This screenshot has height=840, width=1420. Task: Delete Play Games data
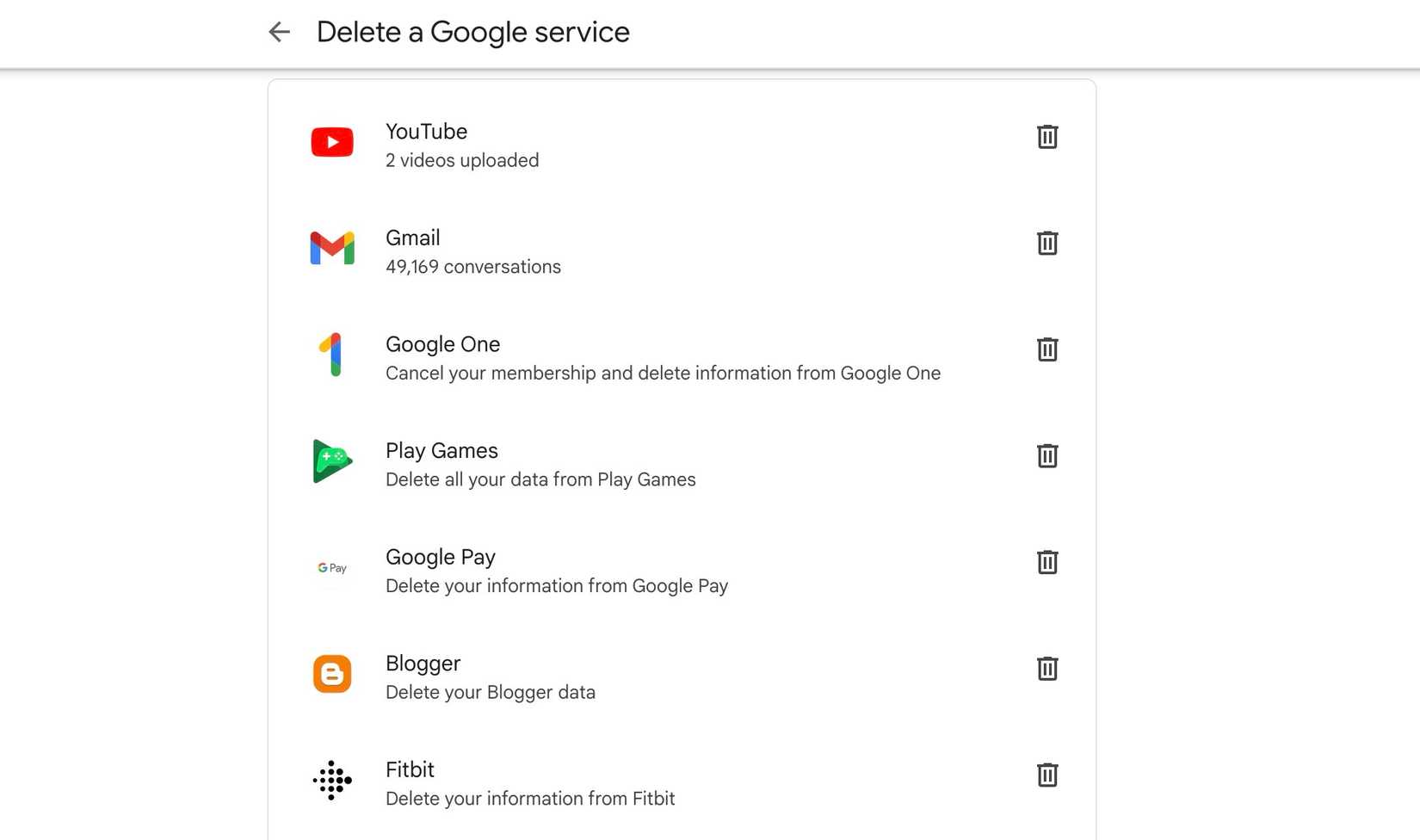click(1046, 456)
